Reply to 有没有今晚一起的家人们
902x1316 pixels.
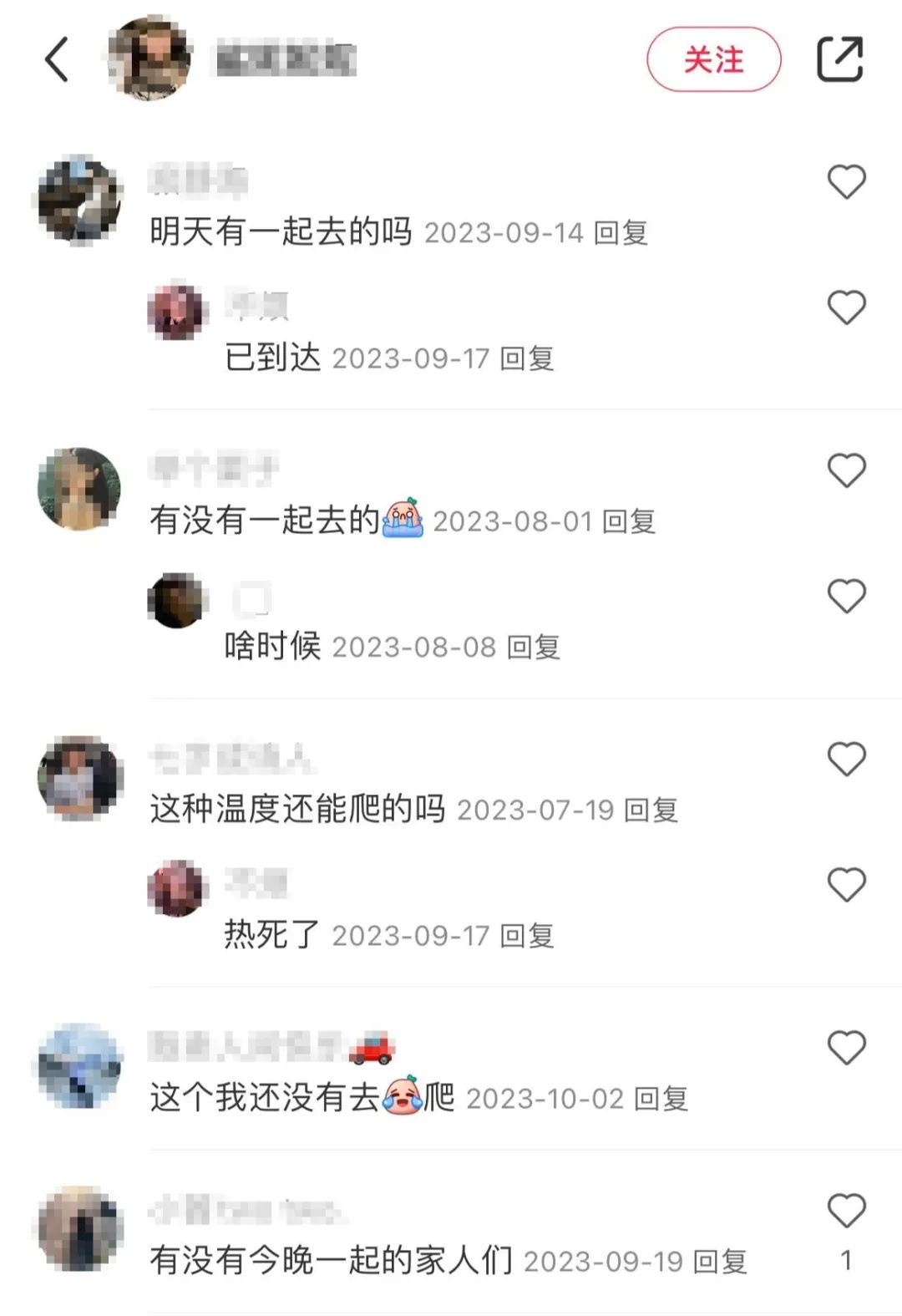point(720,1262)
